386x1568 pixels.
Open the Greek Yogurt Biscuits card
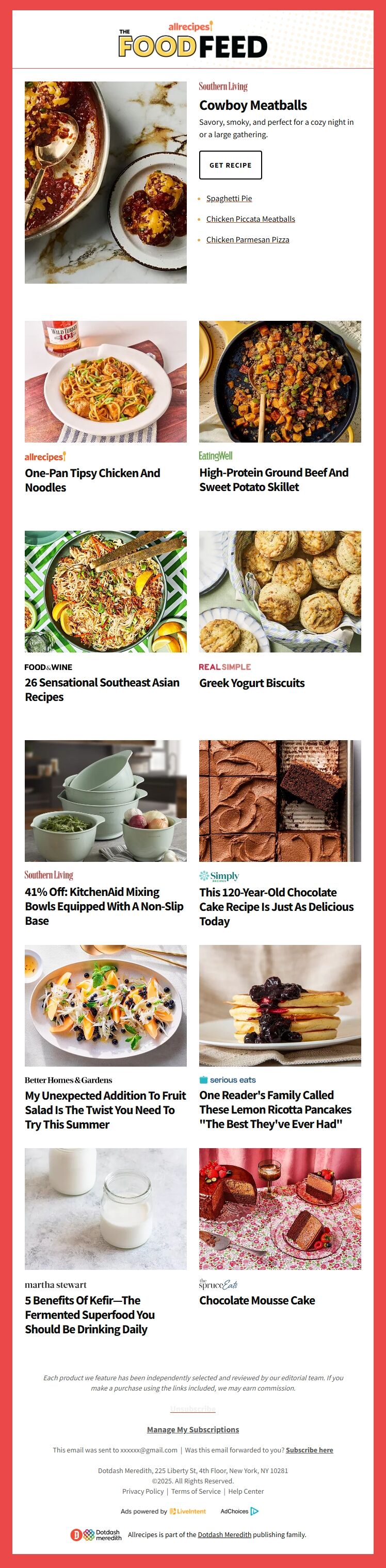click(x=251, y=683)
